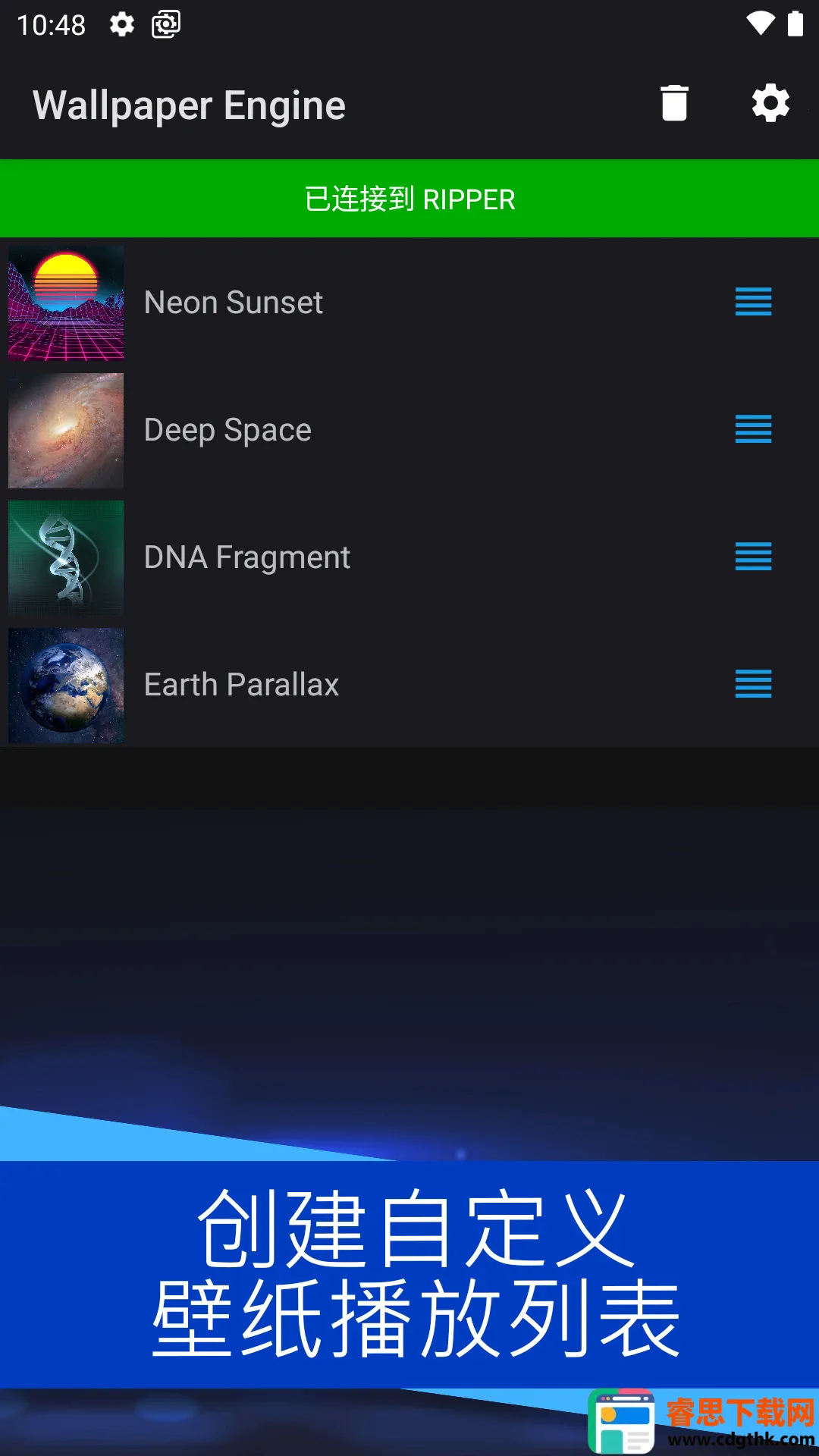The image size is (819, 1456).
Task: Tap the trash can delete icon
Action: pyautogui.click(x=673, y=103)
